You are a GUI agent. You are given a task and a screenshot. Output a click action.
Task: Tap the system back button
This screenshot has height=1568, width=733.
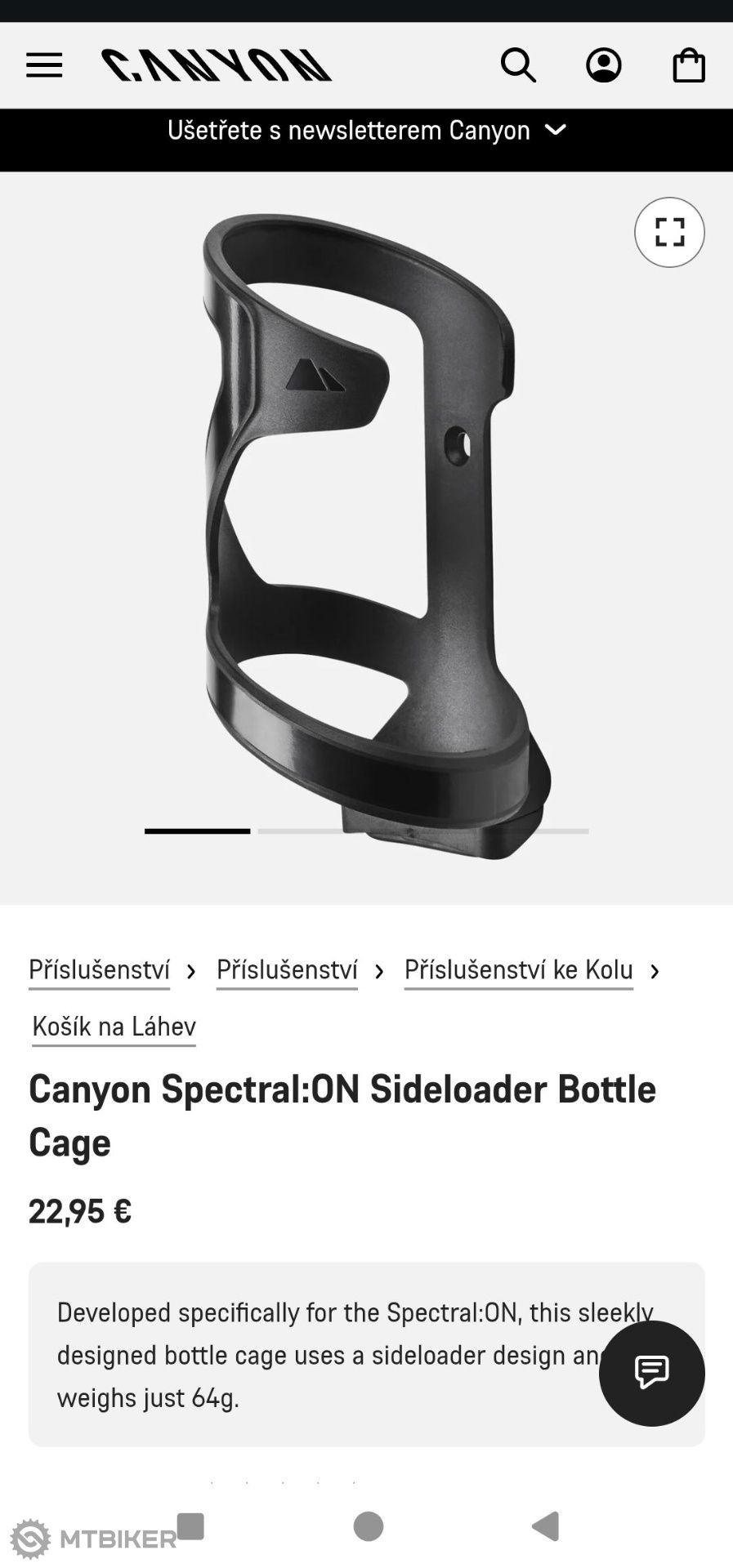point(546,1526)
